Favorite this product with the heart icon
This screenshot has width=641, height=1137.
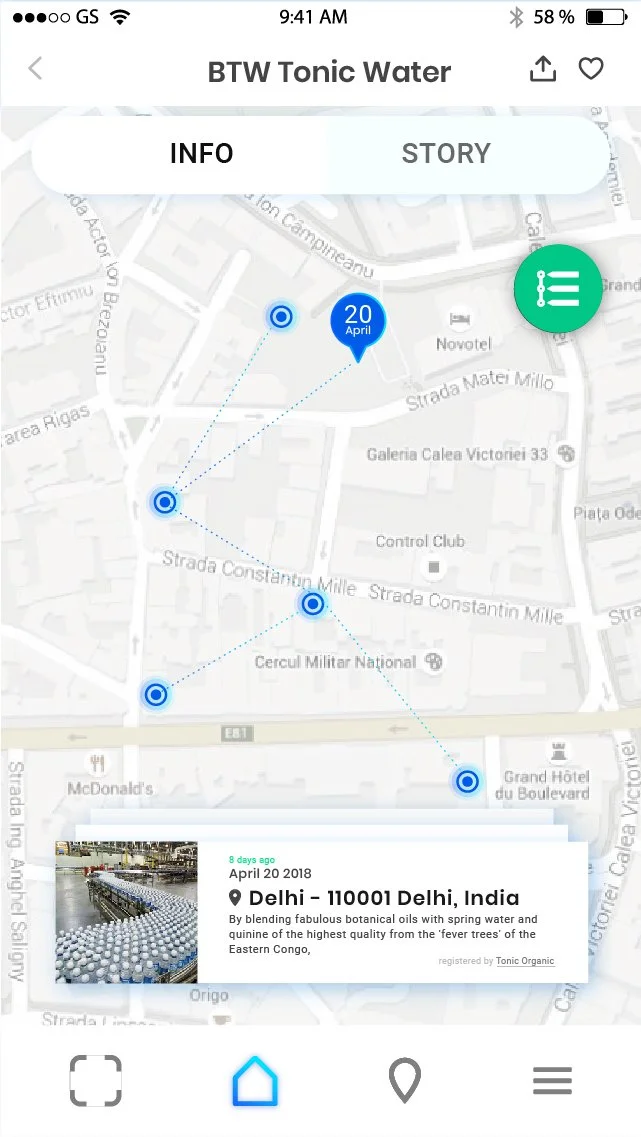[x=591, y=69]
